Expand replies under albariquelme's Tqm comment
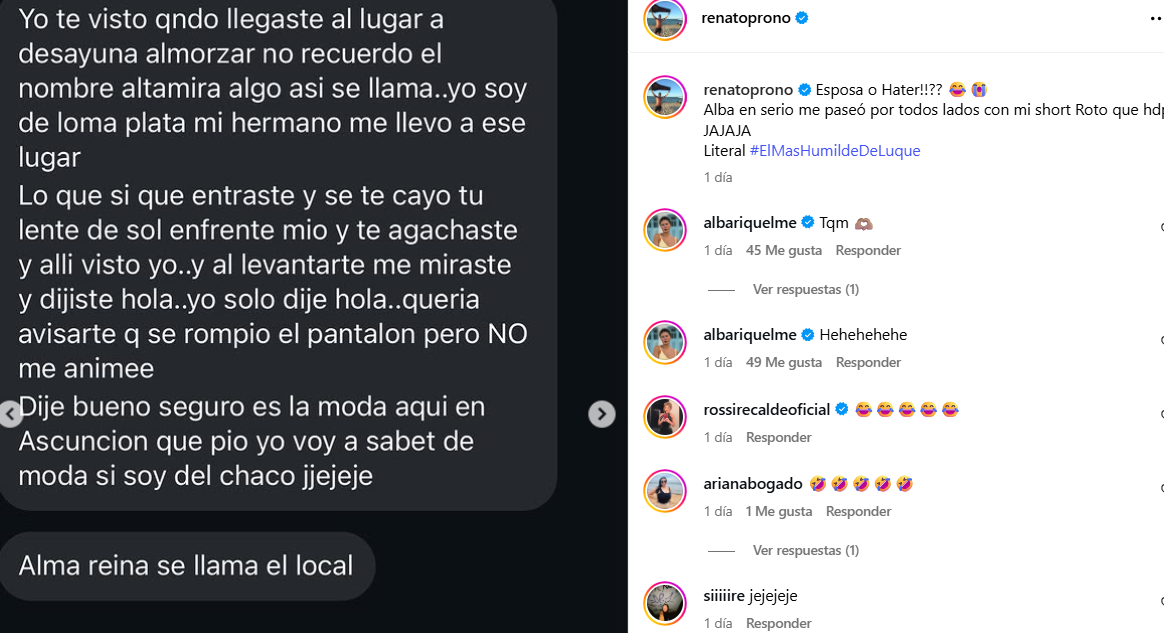 coord(805,289)
